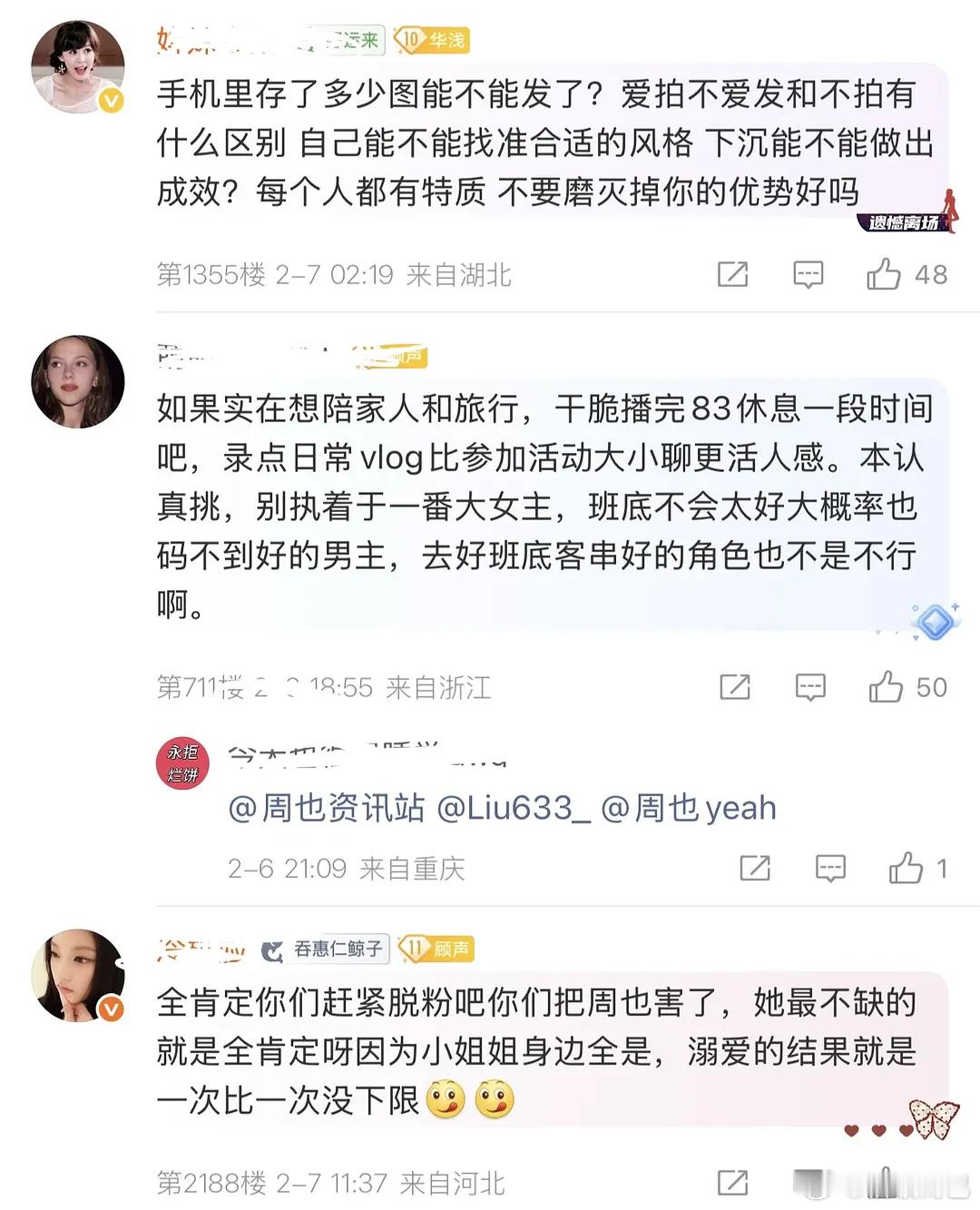The height and width of the screenshot is (1210, 980).
Task: Click the comment bubble beside 50 likes
Action: (809, 687)
